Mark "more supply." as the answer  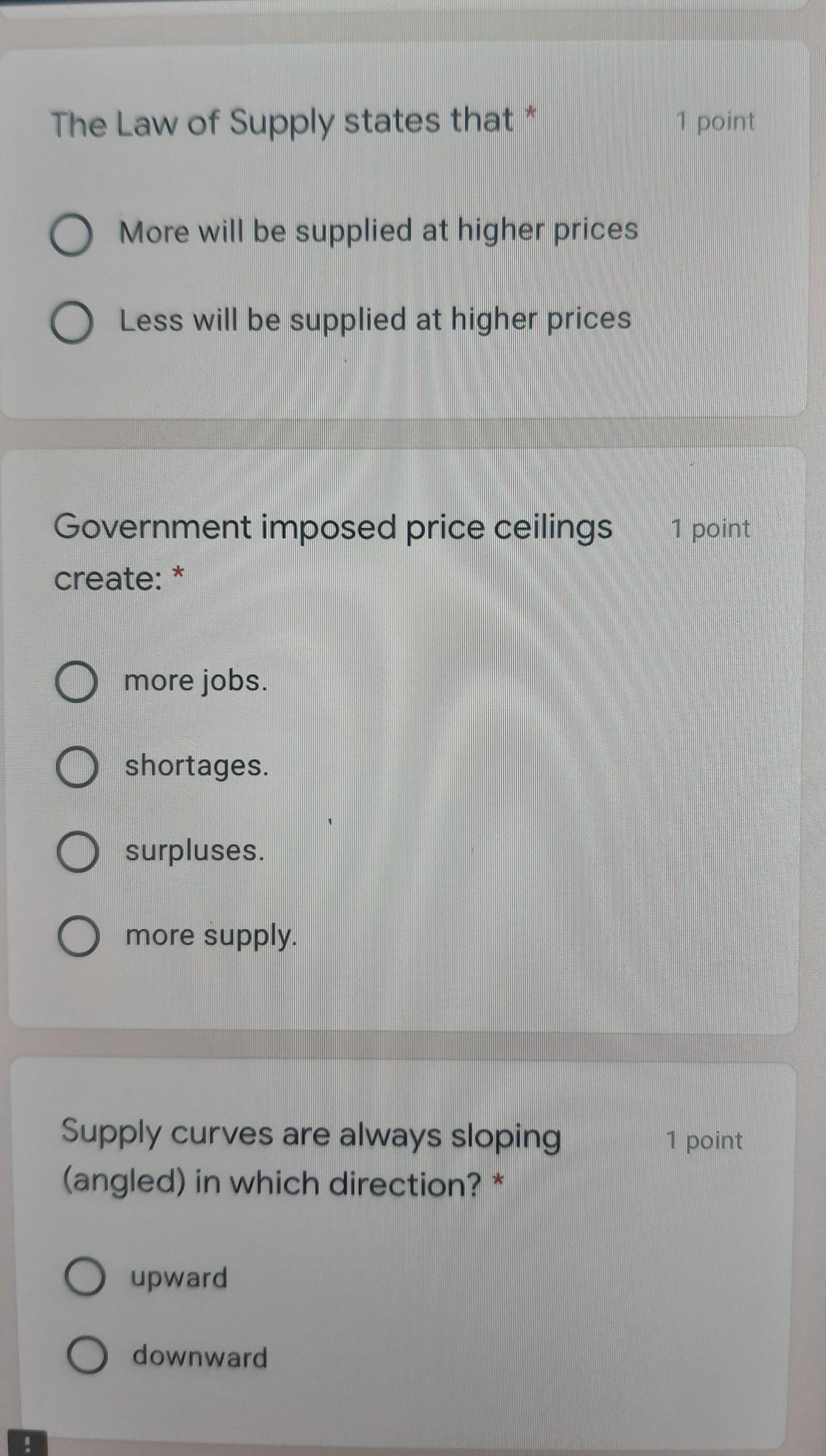78,937
